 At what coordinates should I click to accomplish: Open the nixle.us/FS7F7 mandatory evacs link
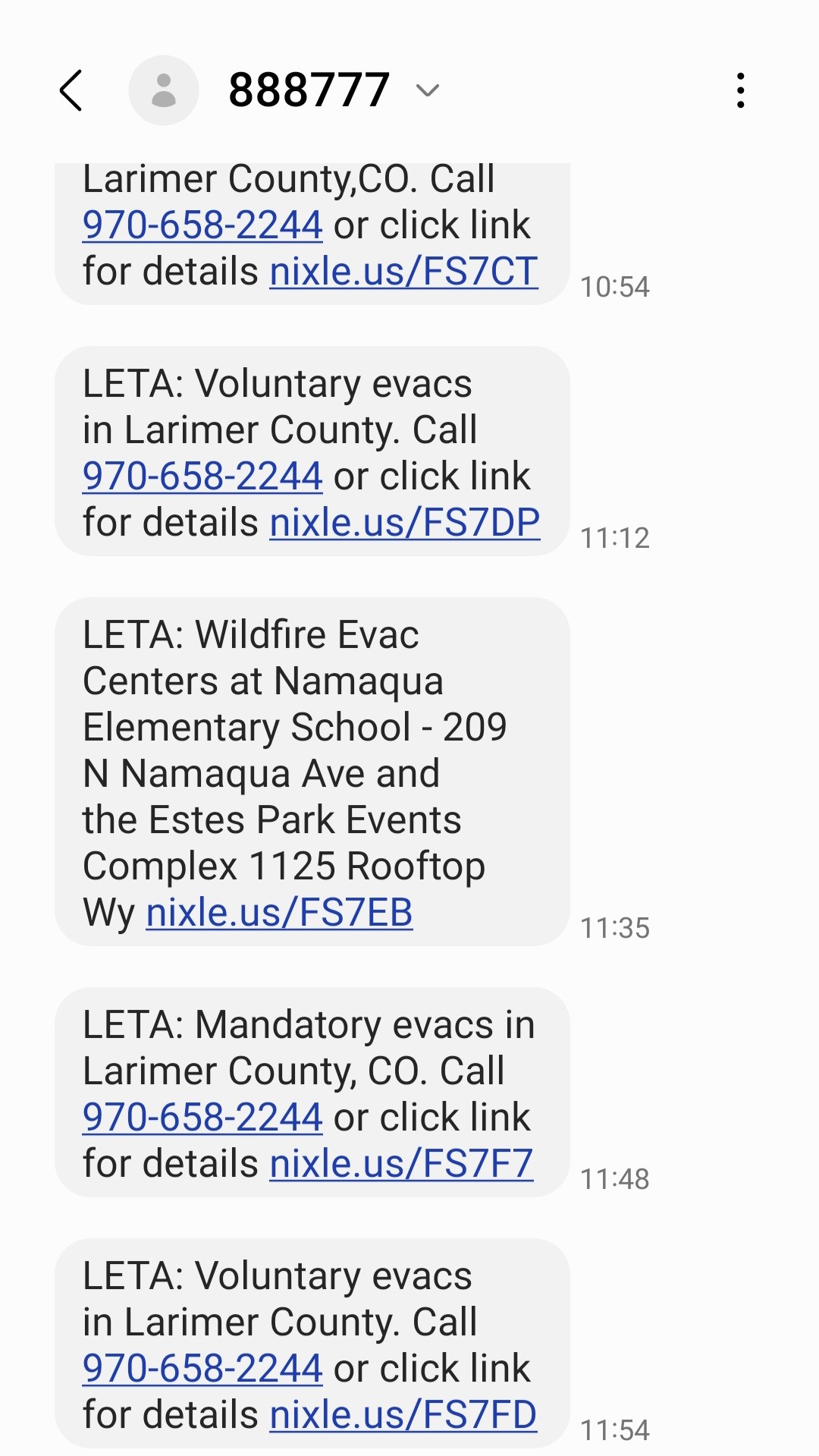pyautogui.click(x=402, y=1164)
